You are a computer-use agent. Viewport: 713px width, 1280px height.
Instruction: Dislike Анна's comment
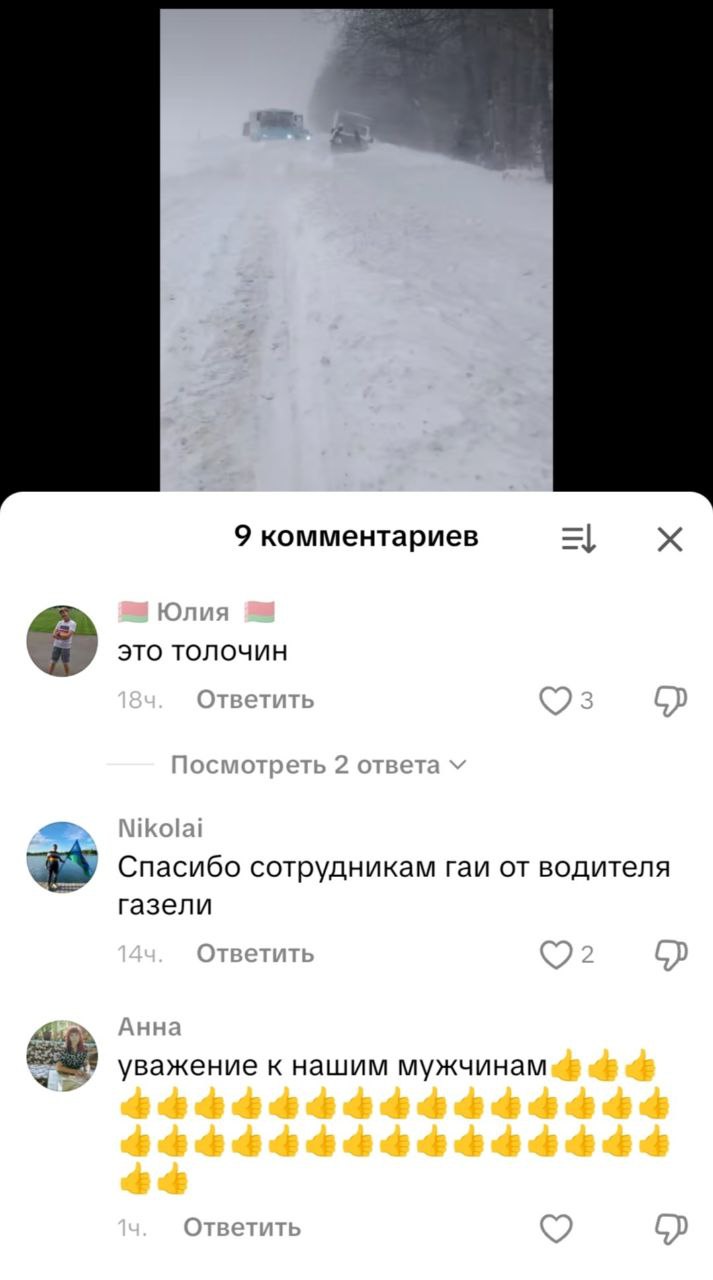[670, 1228]
